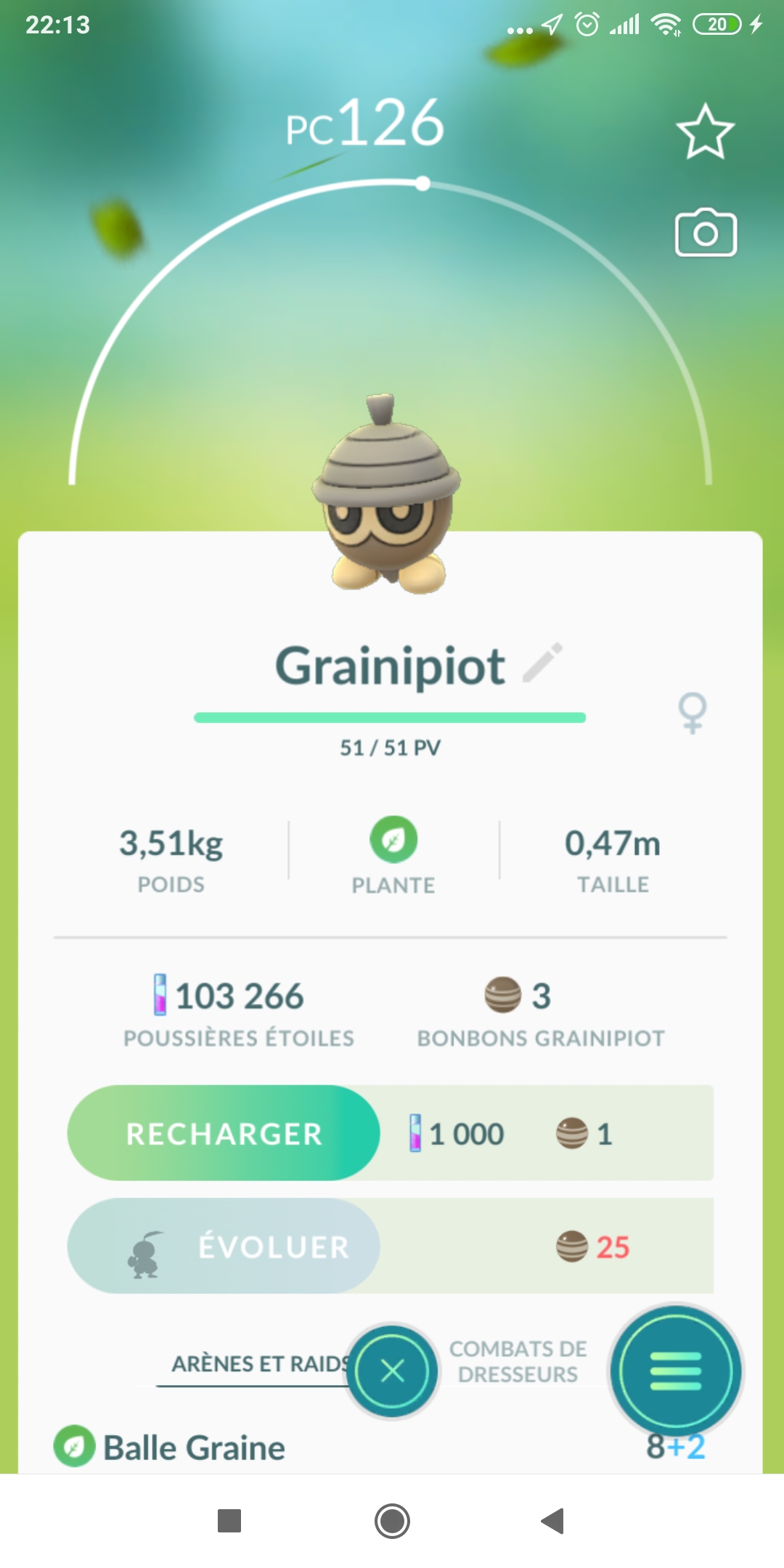Close the Pokémon details screen
Screen dimensions: 784x1568
pyautogui.click(x=393, y=1371)
